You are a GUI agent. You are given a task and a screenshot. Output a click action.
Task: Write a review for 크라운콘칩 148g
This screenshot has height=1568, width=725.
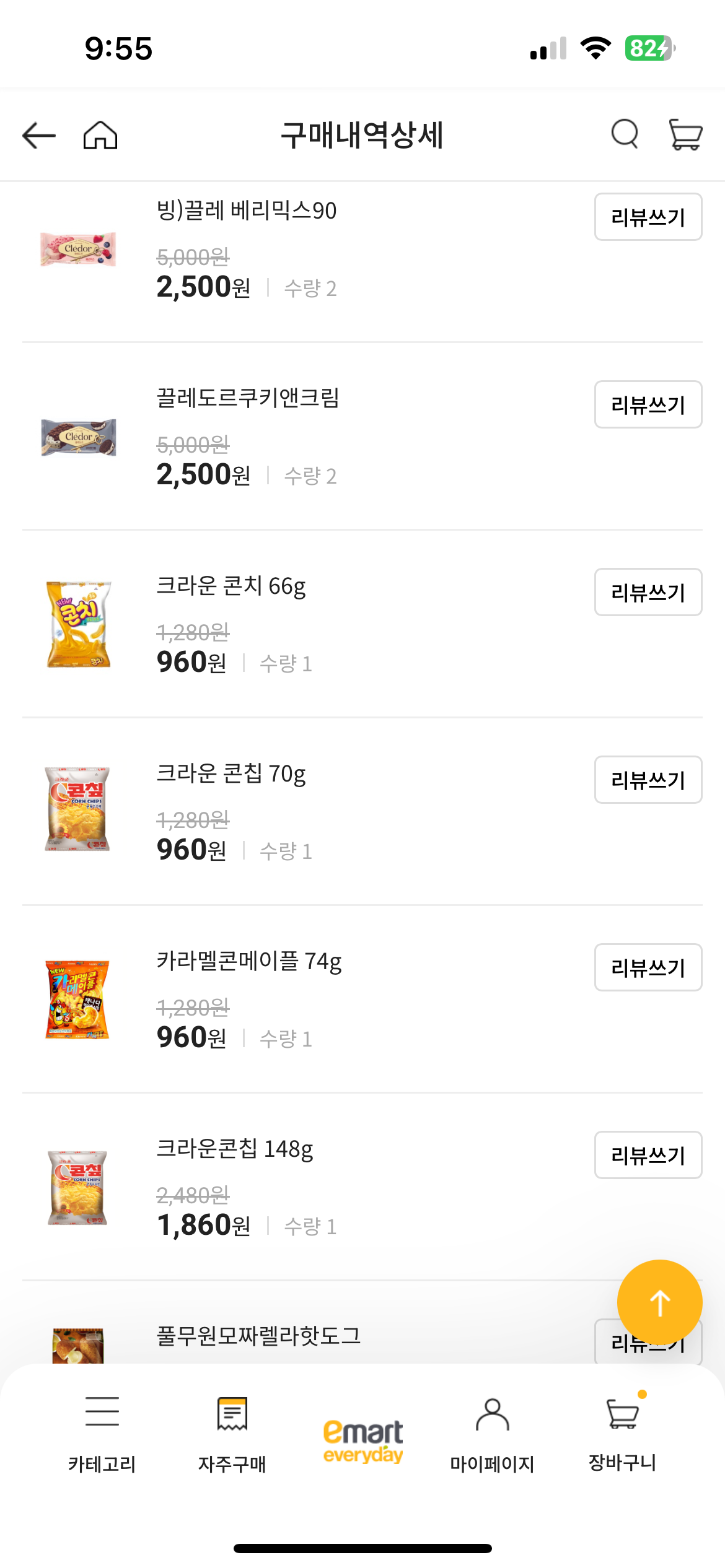pyautogui.click(x=647, y=1156)
